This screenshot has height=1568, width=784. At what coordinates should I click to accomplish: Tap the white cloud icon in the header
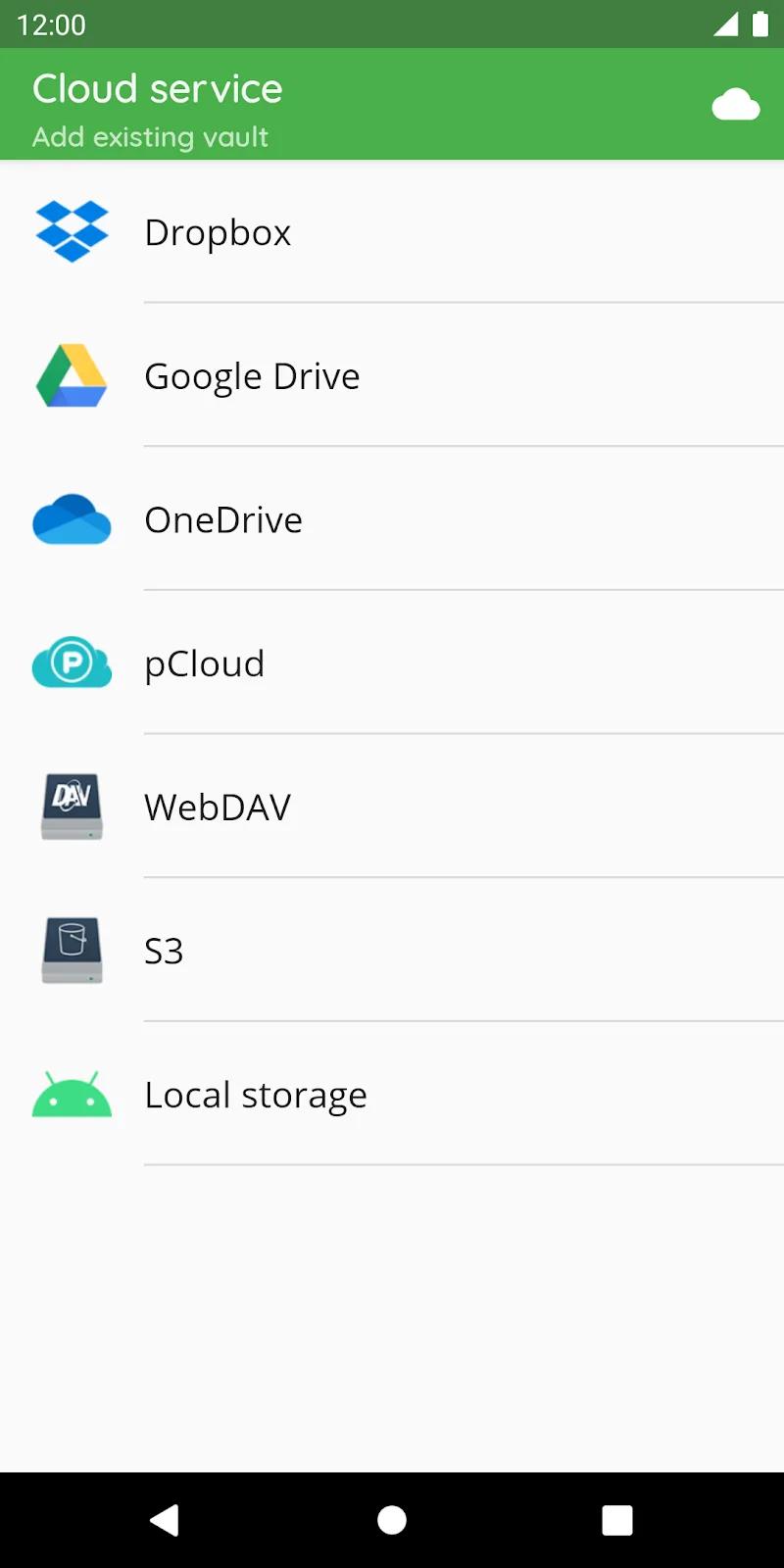[736, 103]
